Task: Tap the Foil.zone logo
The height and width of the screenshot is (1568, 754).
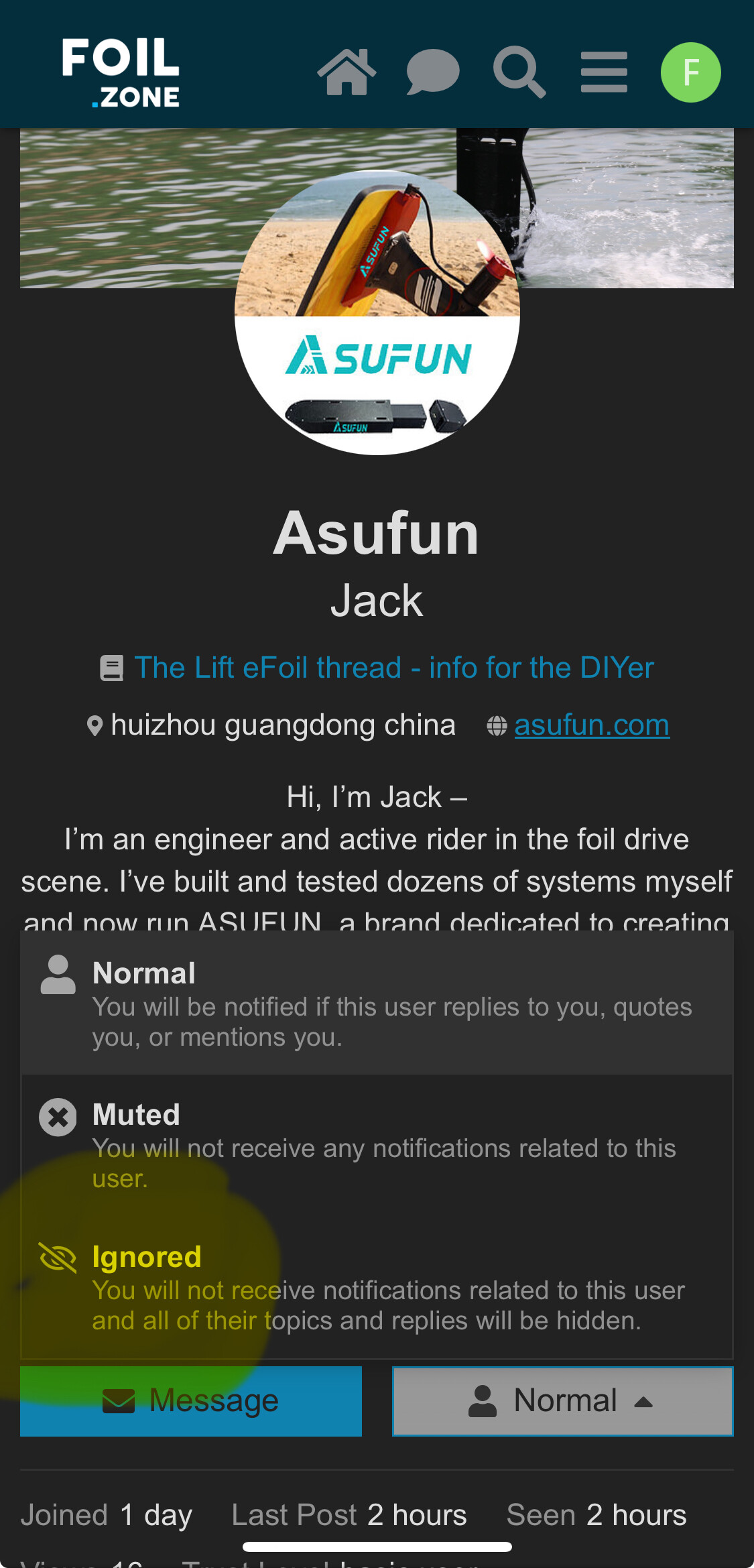Action: click(x=121, y=72)
